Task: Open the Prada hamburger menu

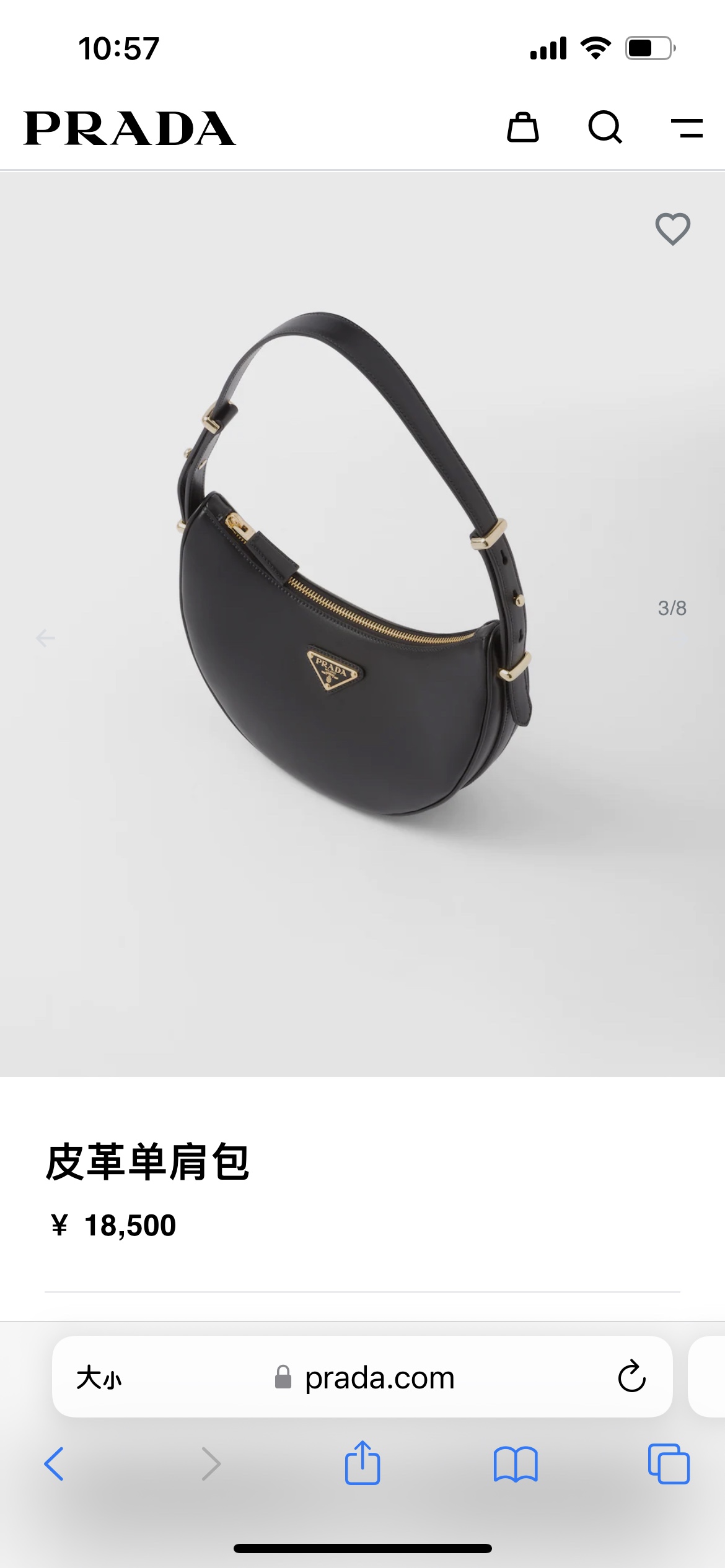Action: (687, 128)
